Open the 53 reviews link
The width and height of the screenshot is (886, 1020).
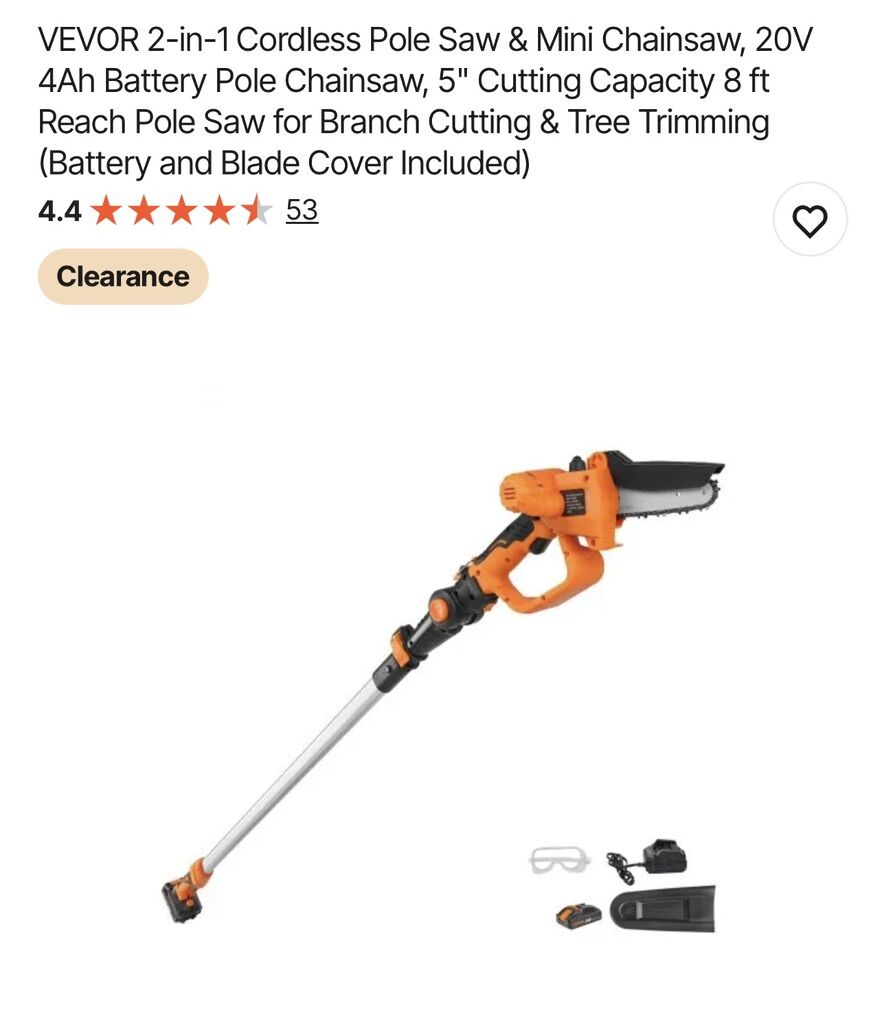click(301, 210)
